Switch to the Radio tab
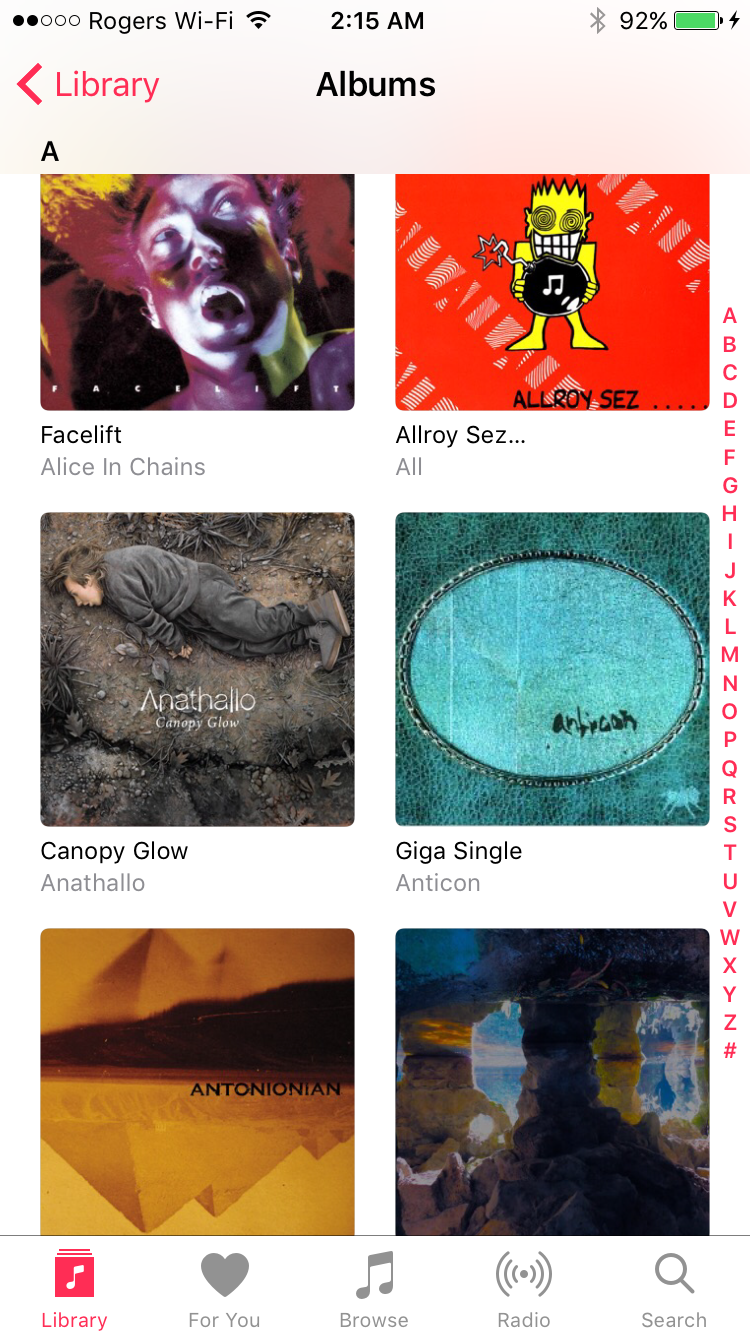750x1334 pixels. [524, 1290]
